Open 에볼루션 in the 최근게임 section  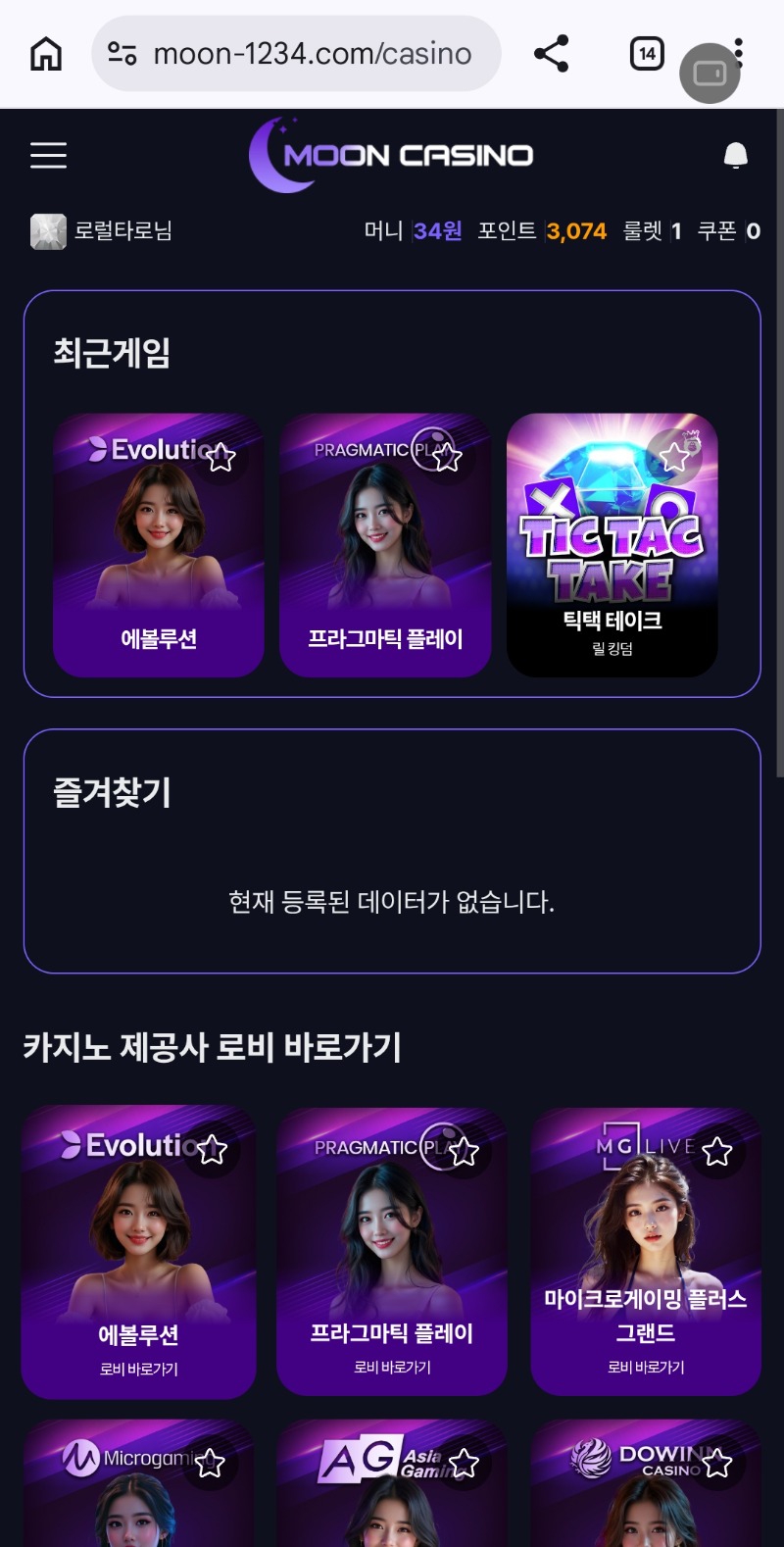point(159,559)
